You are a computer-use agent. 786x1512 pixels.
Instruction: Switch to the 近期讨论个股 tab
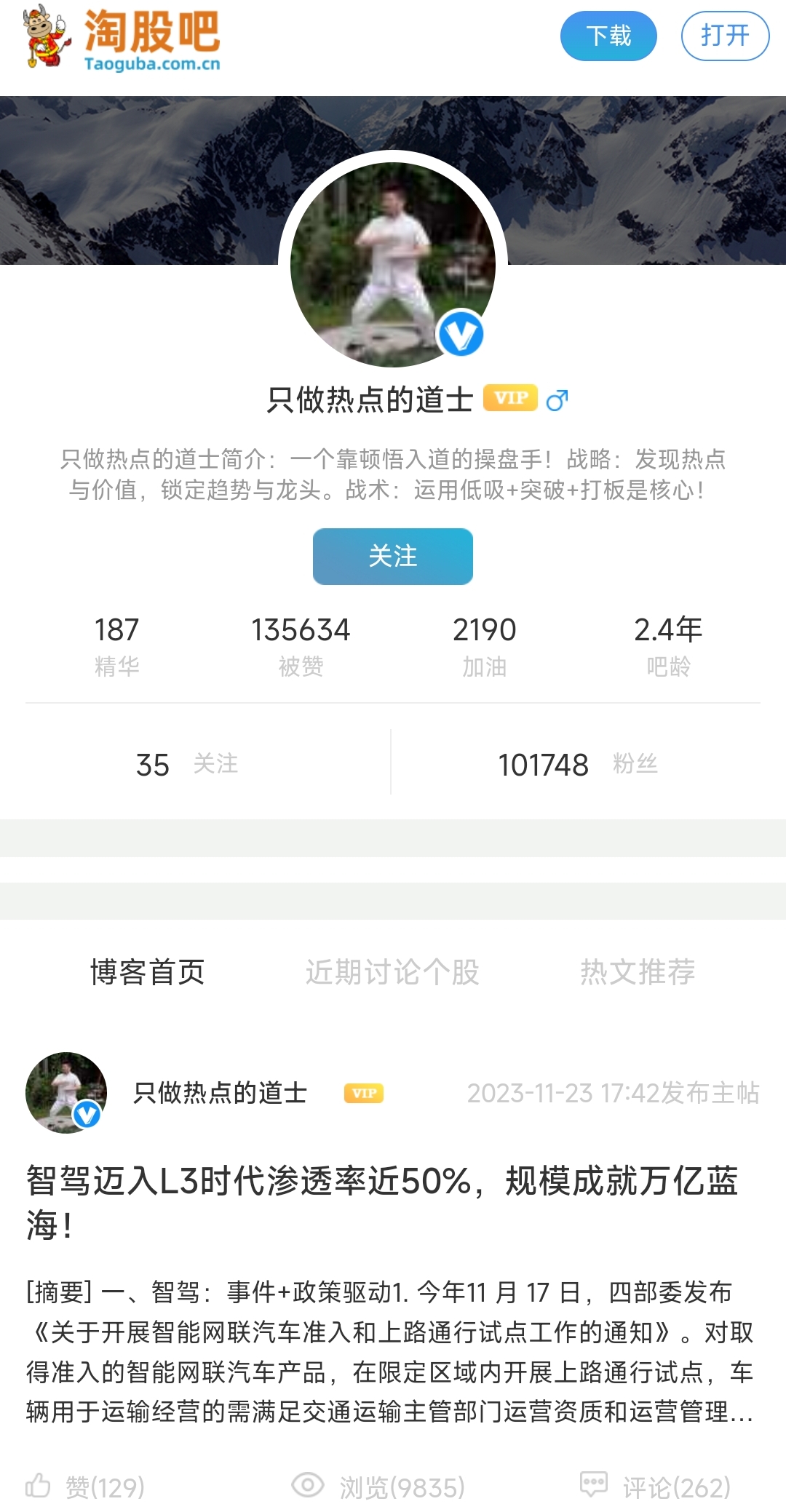coord(392,972)
